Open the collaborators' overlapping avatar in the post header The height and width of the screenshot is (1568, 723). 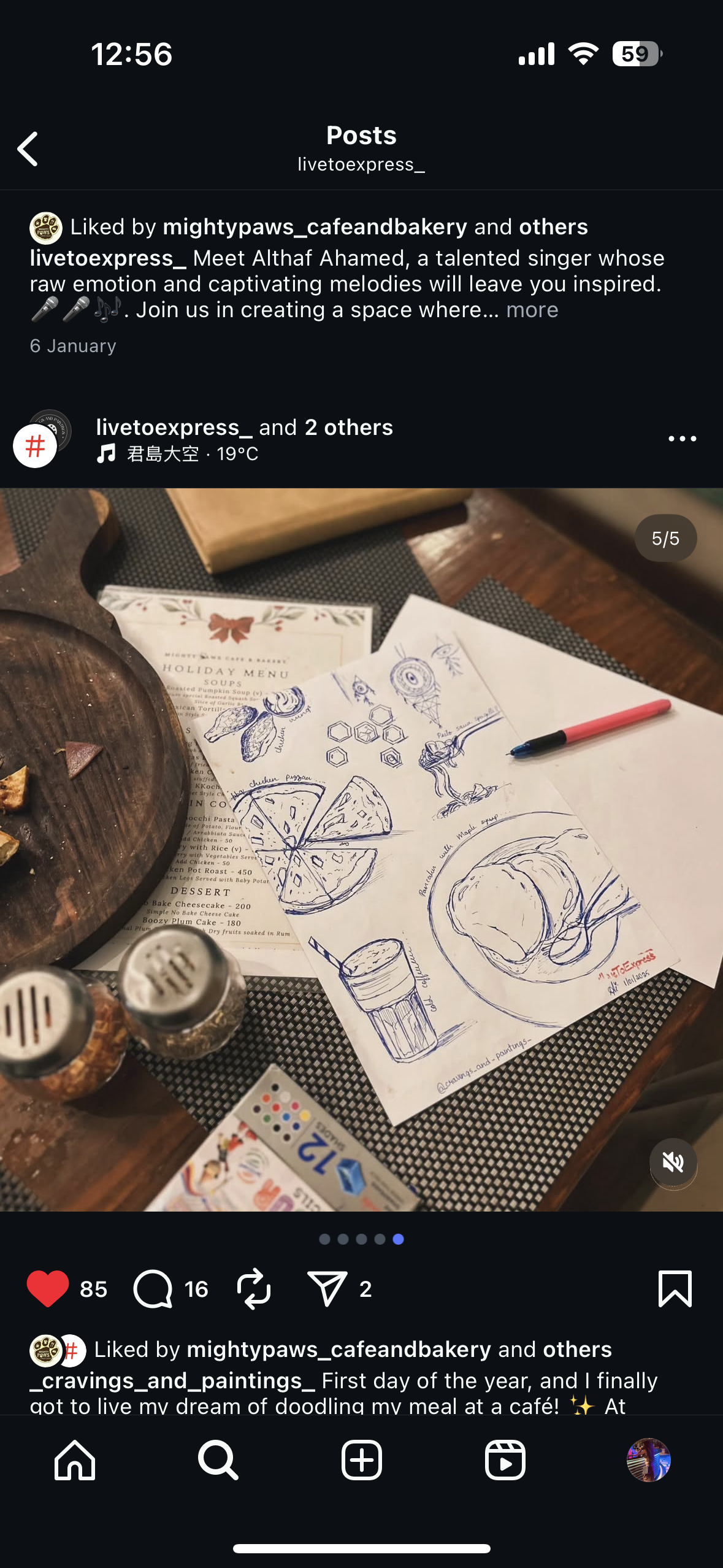tap(42, 438)
